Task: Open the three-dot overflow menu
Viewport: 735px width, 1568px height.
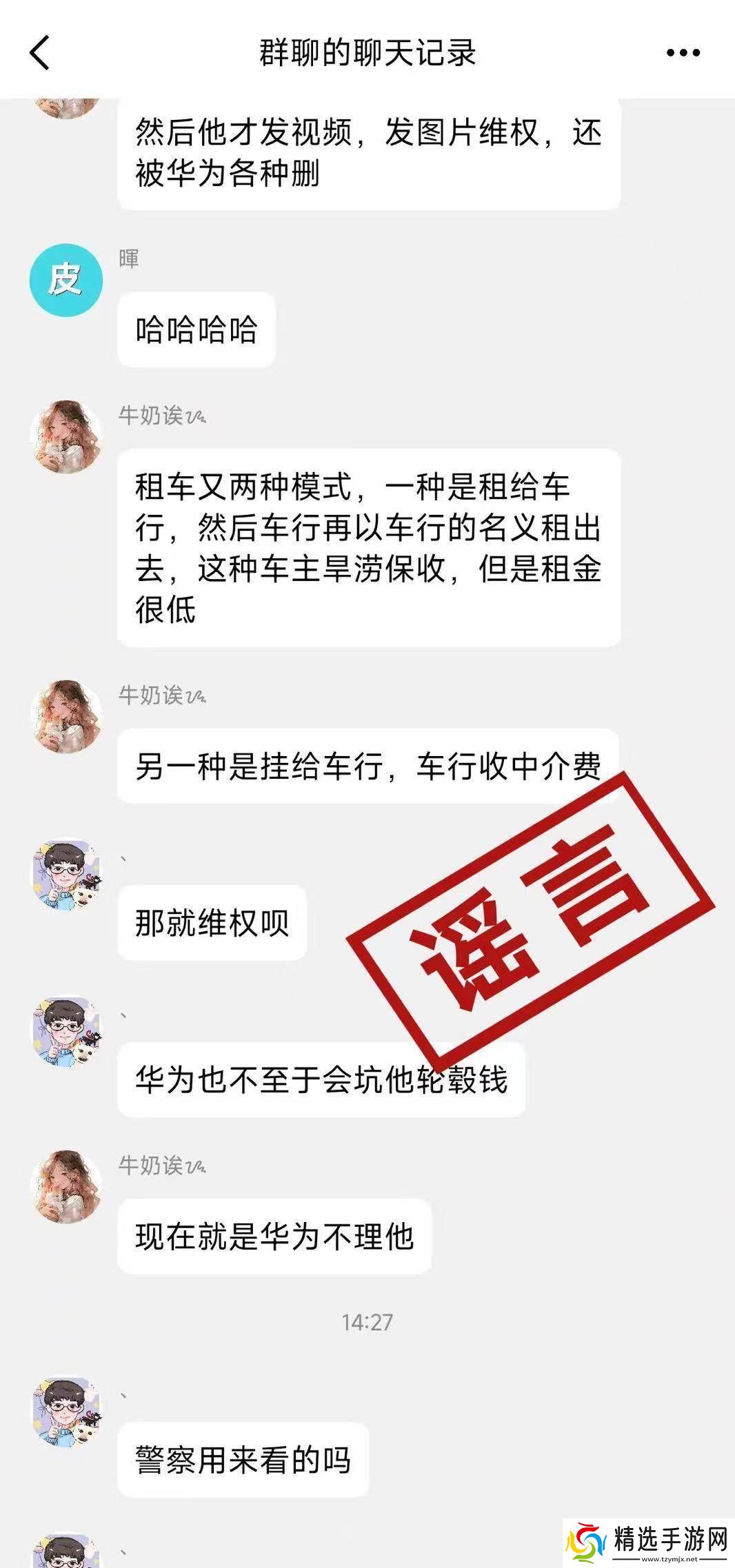Action: (x=683, y=53)
